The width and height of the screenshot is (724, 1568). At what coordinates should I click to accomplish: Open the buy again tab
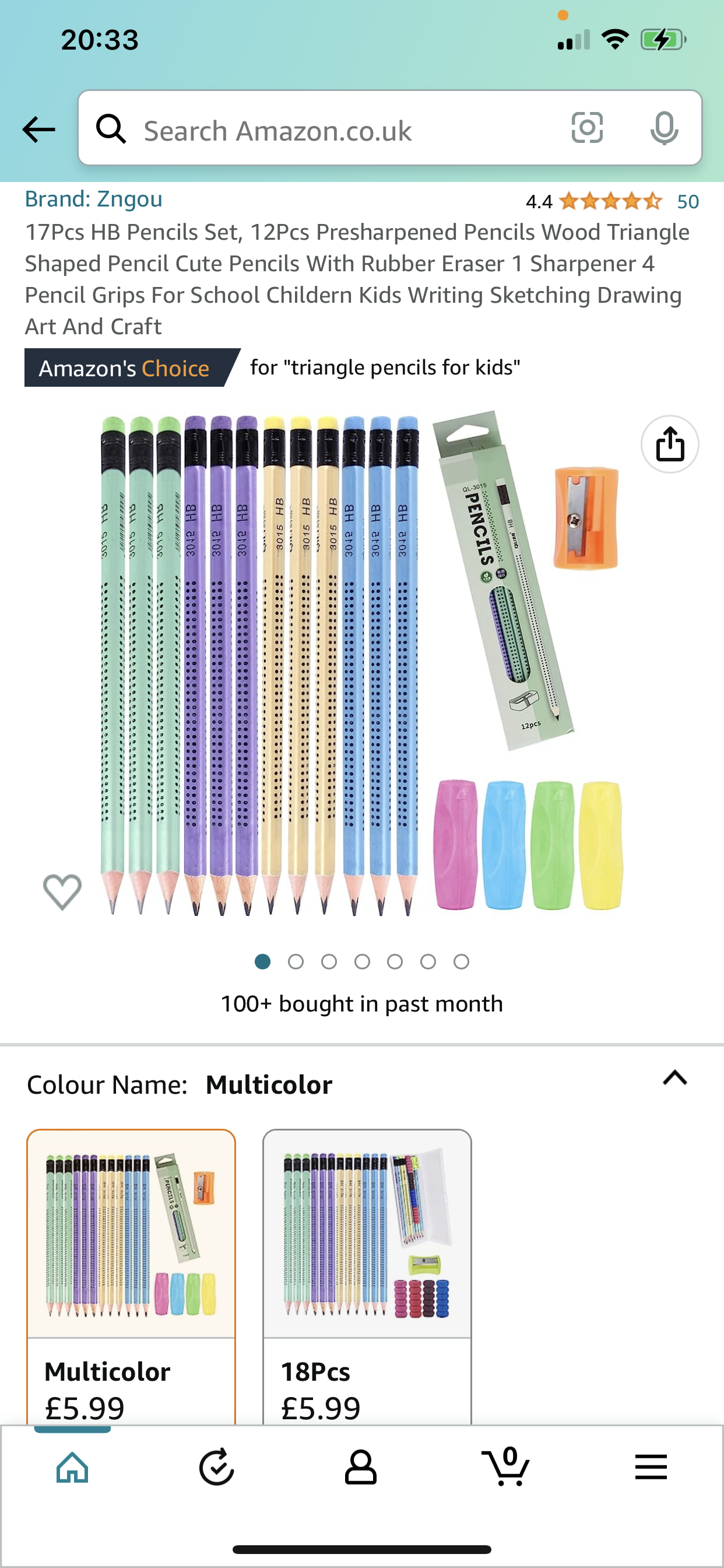point(217,1468)
